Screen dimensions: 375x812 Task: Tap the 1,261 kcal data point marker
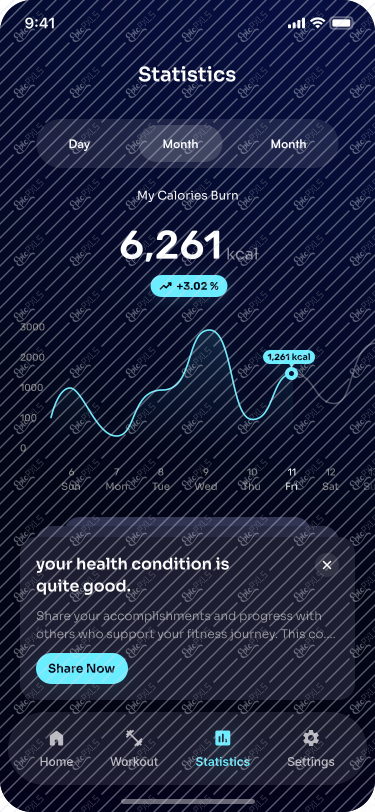tap(292, 373)
